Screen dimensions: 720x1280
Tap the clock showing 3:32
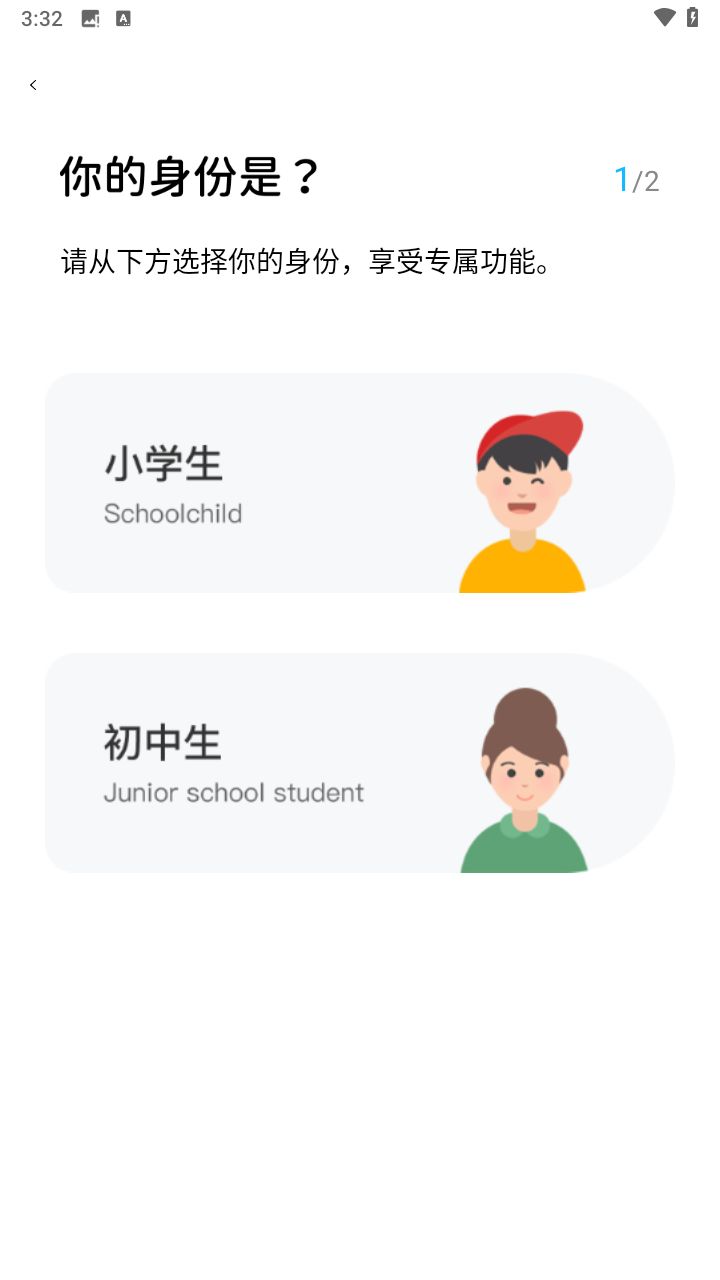click(40, 17)
